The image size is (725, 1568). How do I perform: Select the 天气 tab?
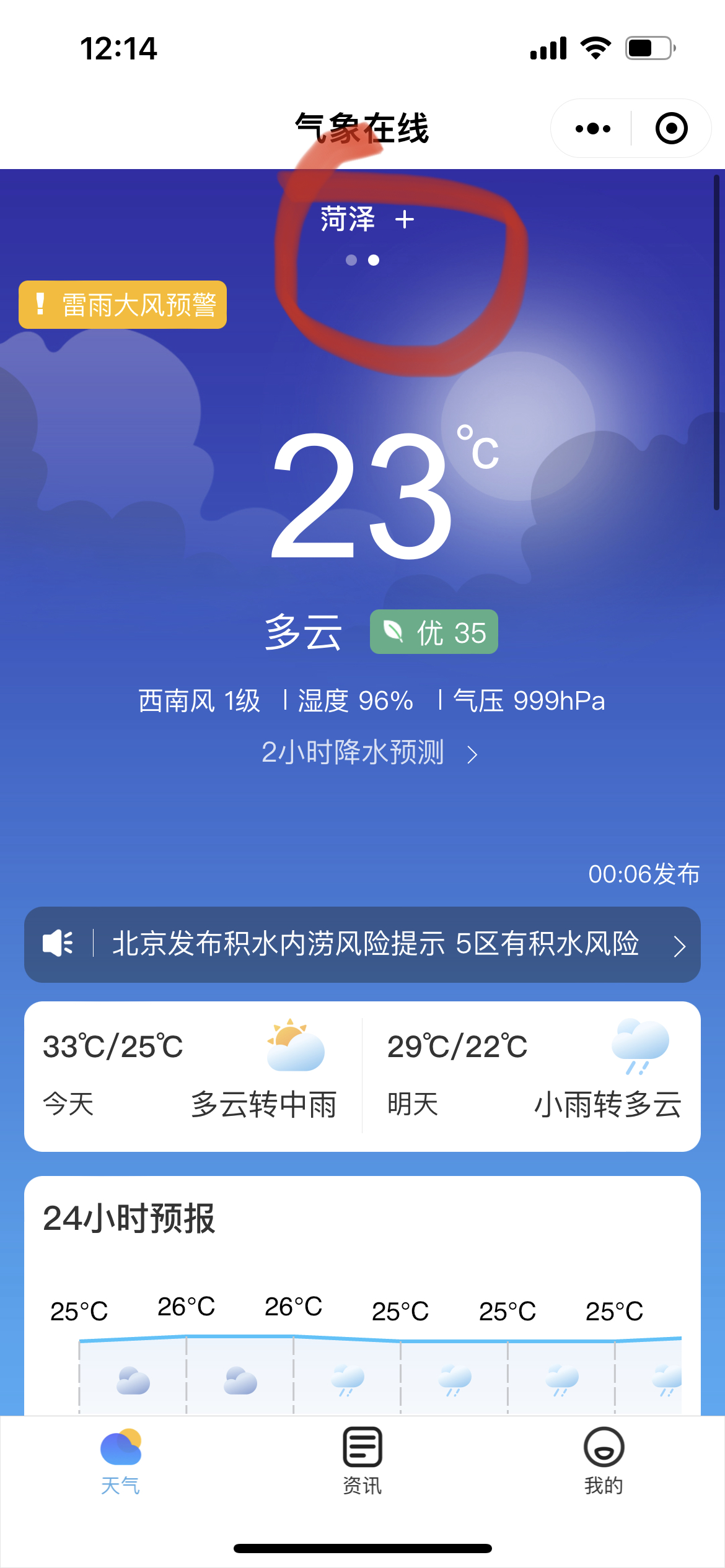pyautogui.click(x=121, y=1460)
